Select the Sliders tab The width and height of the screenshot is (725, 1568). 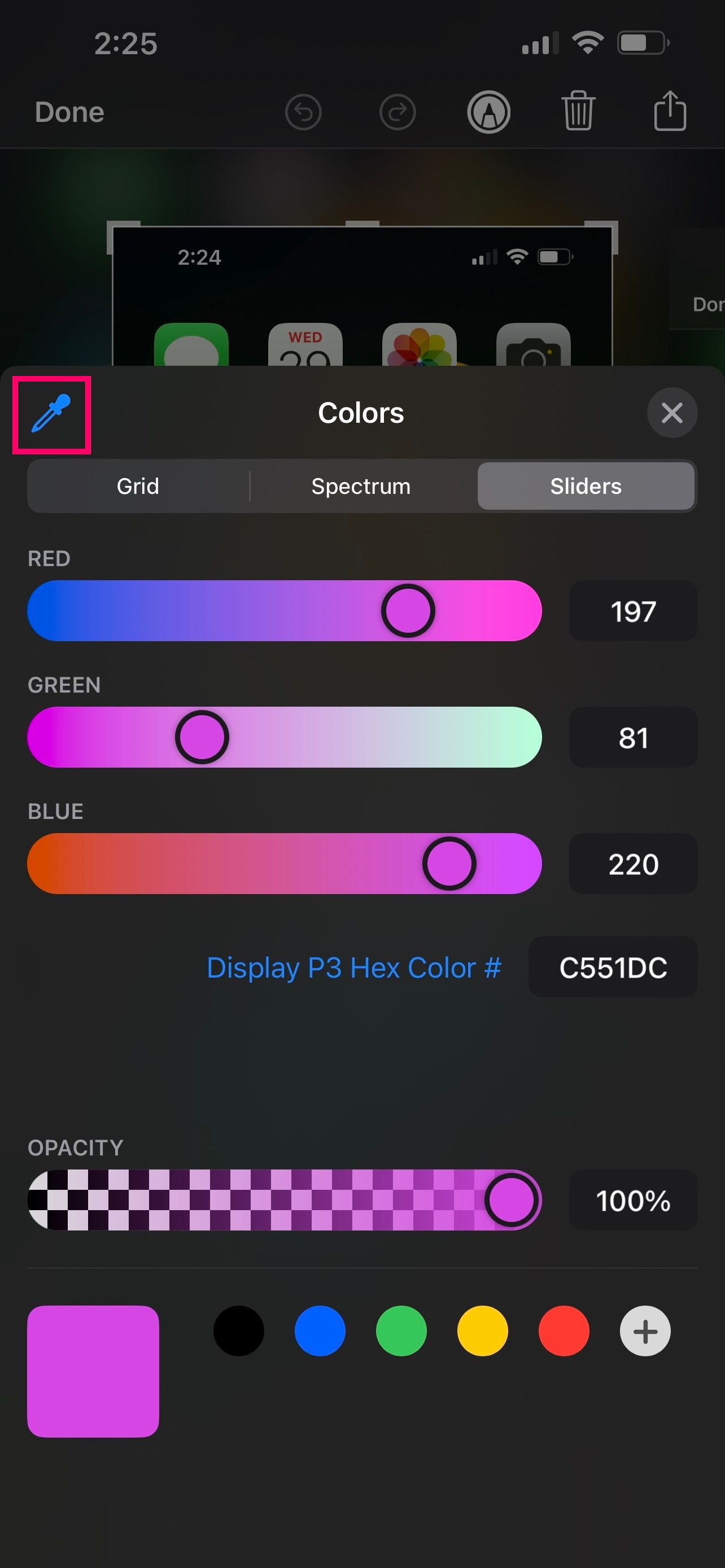pos(586,486)
